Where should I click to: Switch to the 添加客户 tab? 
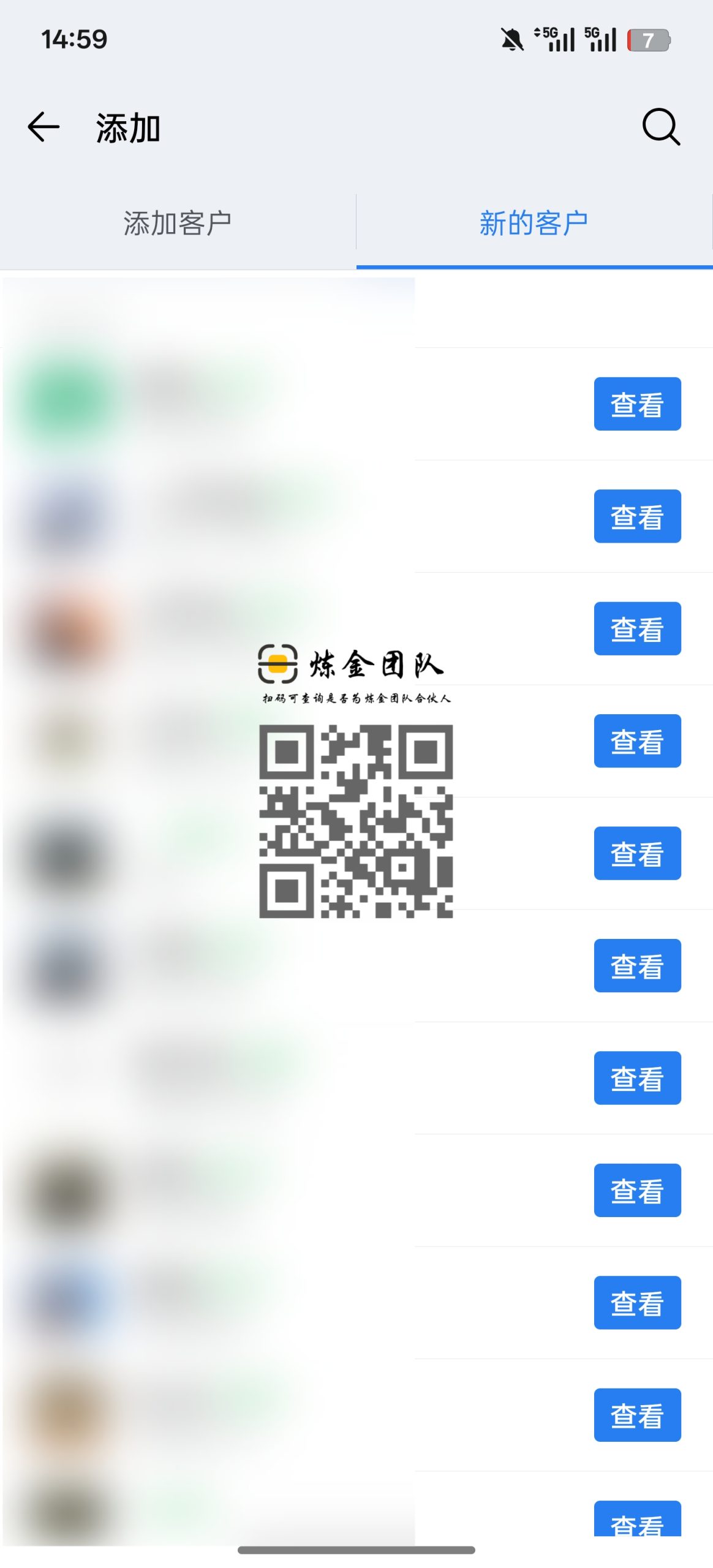(x=178, y=222)
